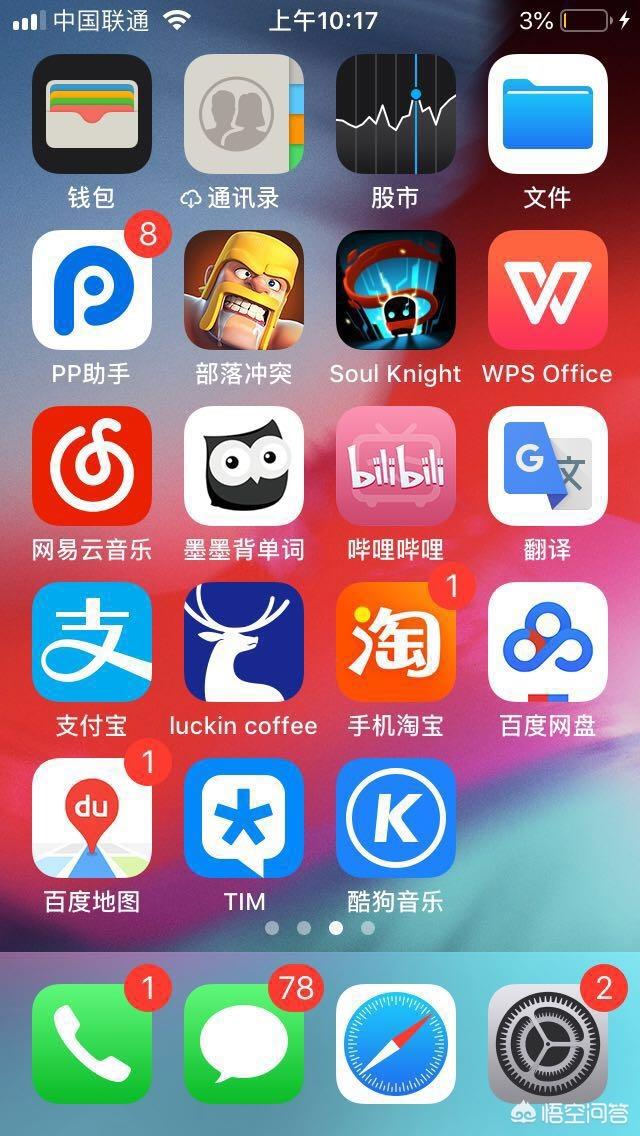Open the 文件 files app

[x=548, y=114]
